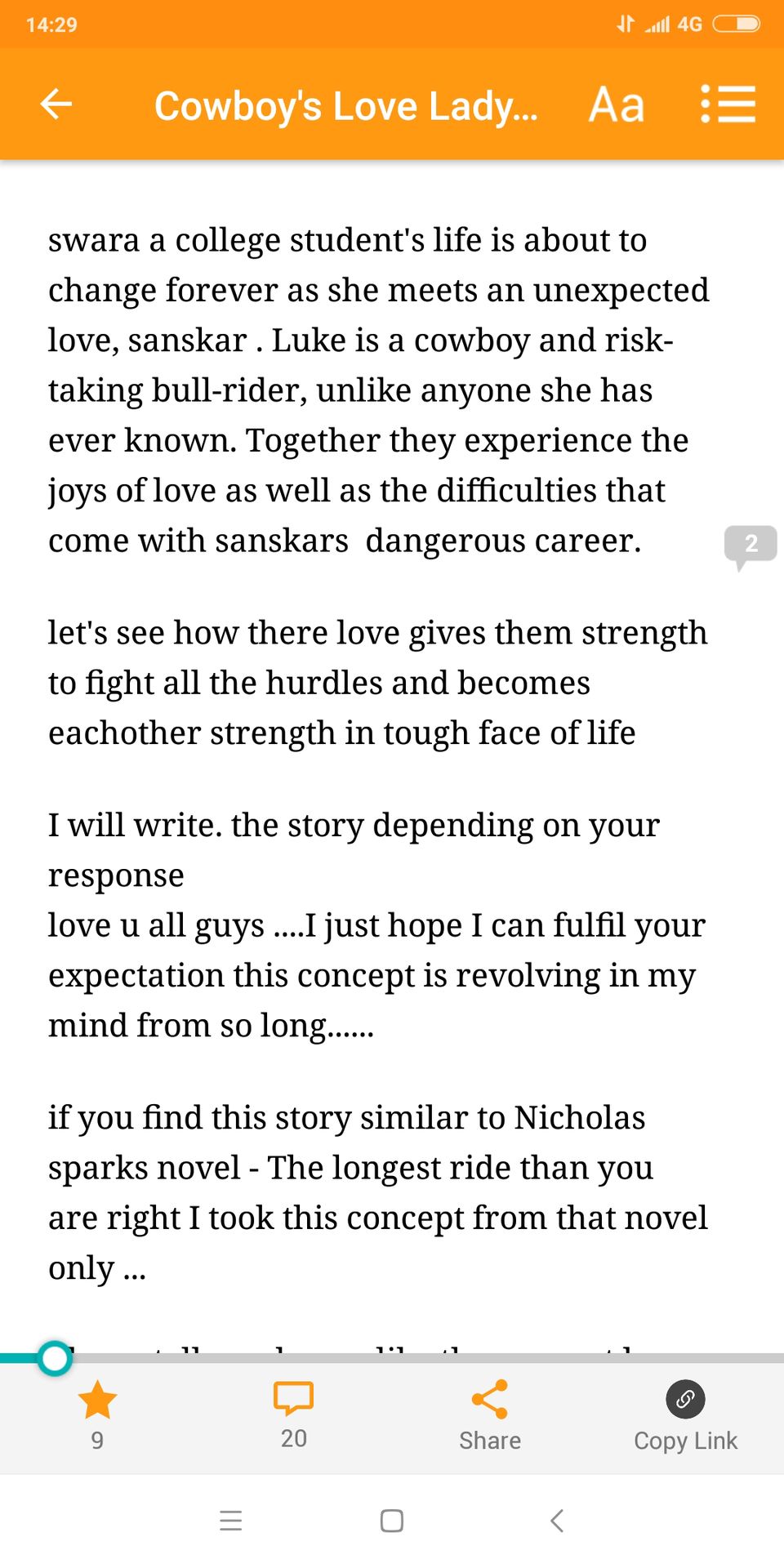The height and width of the screenshot is (1568, 784).
Task: Share this story
Action: click(x=489, y=1414)
